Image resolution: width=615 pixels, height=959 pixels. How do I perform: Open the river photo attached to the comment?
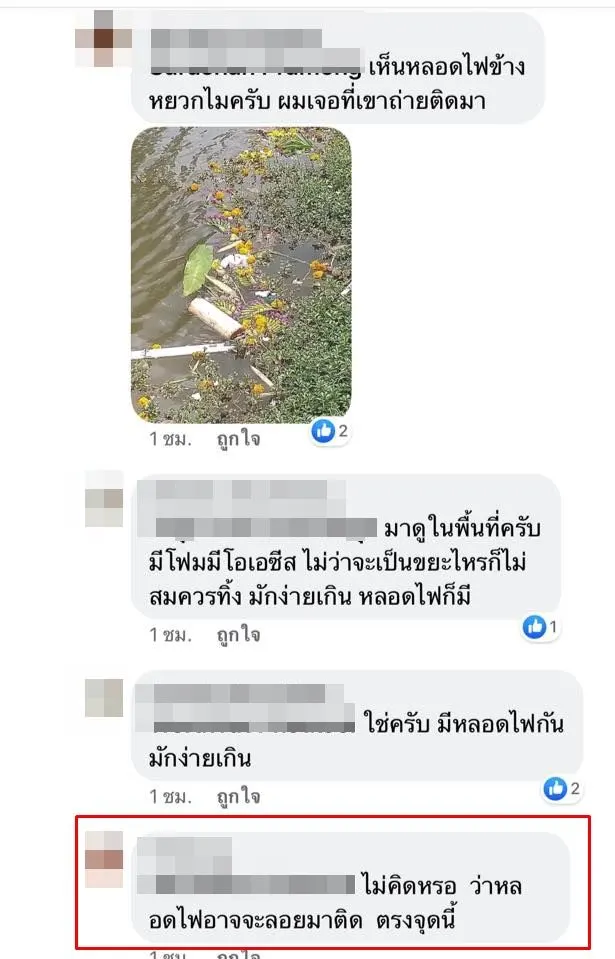click(x=241, y=273)
